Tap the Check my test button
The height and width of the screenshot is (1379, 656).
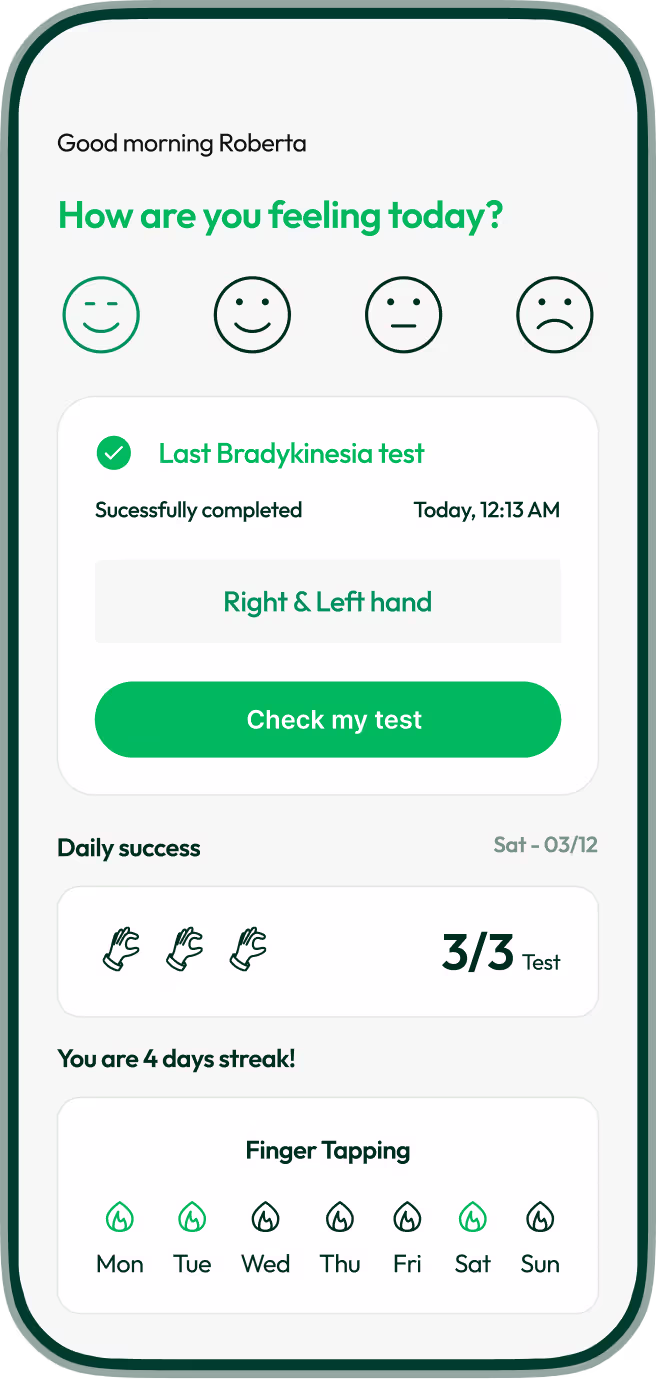328,720
